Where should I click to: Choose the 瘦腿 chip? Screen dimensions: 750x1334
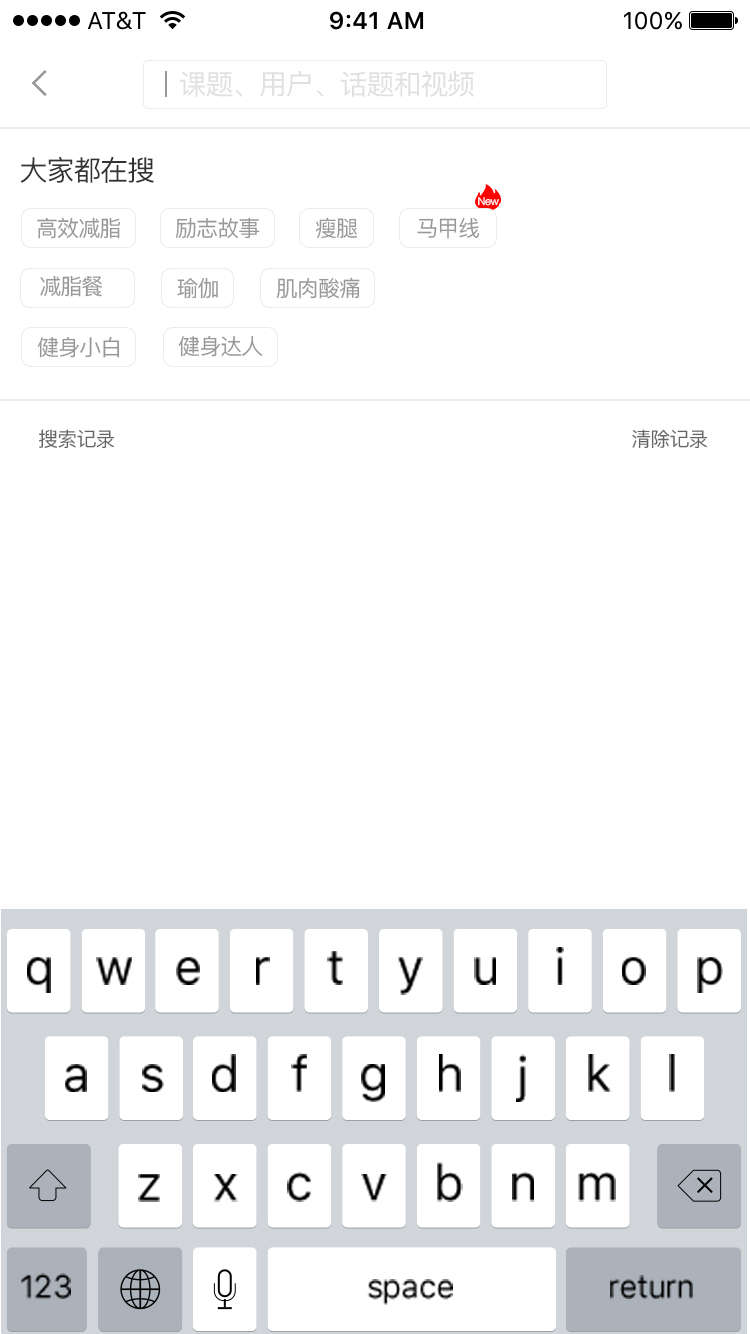pos(336,228)
